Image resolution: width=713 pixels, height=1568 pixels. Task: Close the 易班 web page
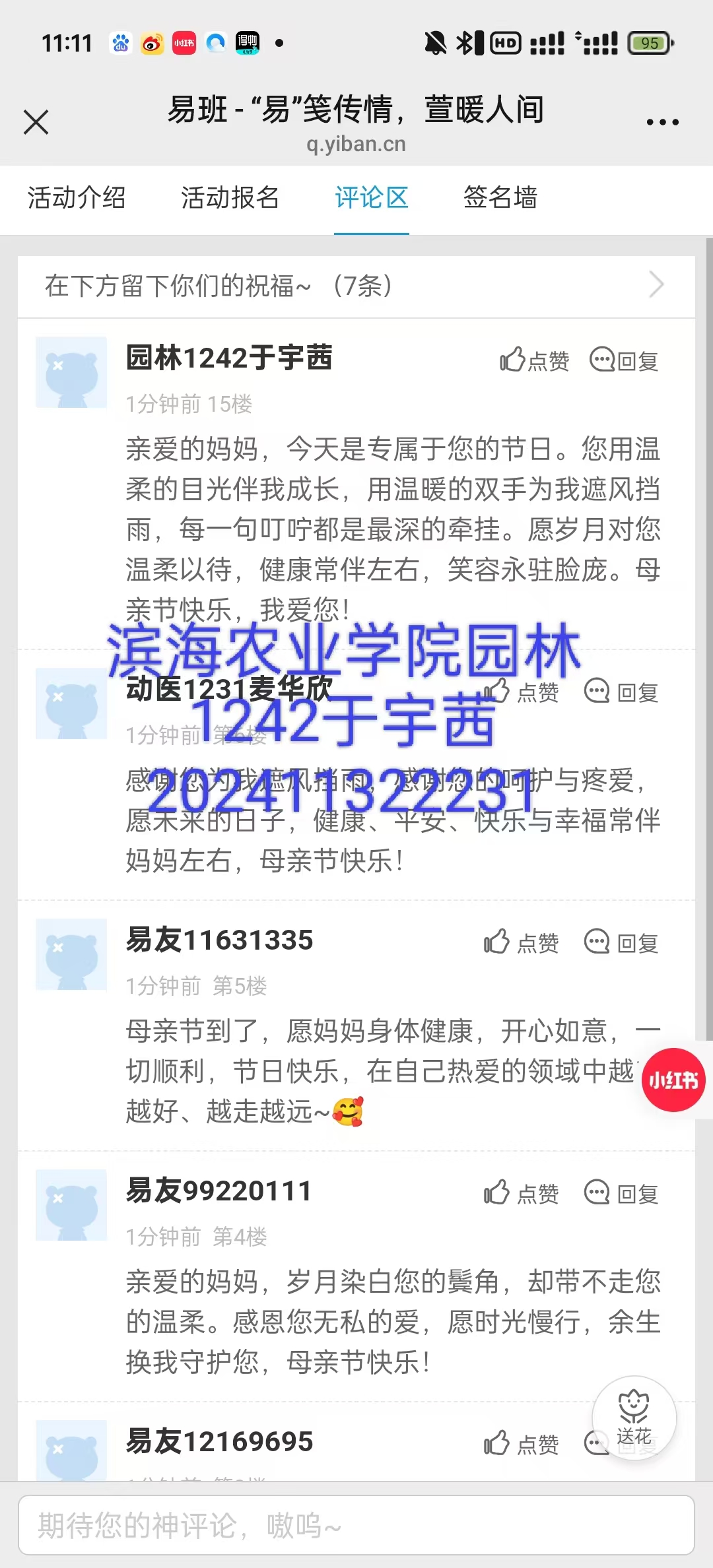36,122
